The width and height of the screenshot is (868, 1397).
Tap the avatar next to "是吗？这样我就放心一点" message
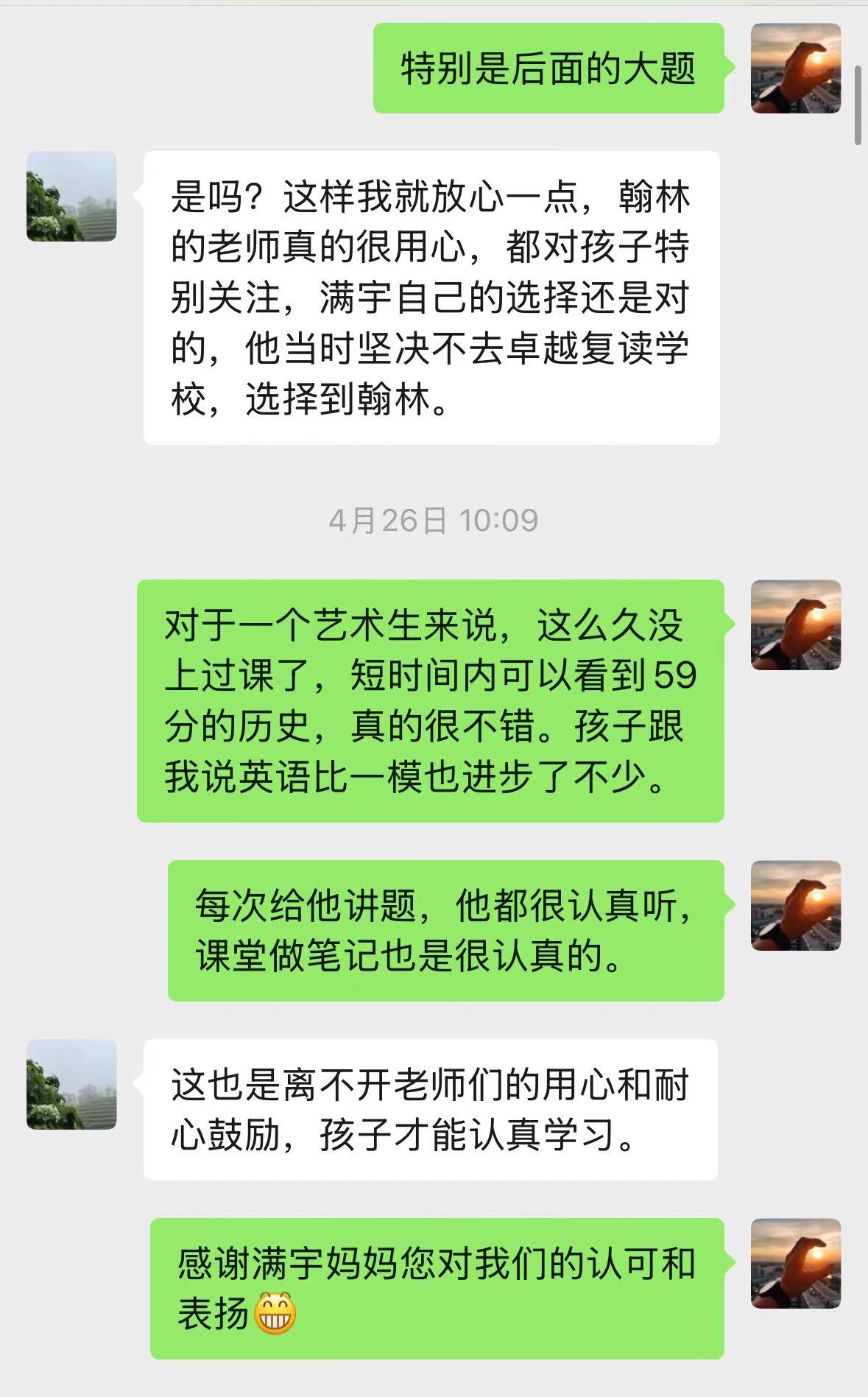(x=71, y=197)
